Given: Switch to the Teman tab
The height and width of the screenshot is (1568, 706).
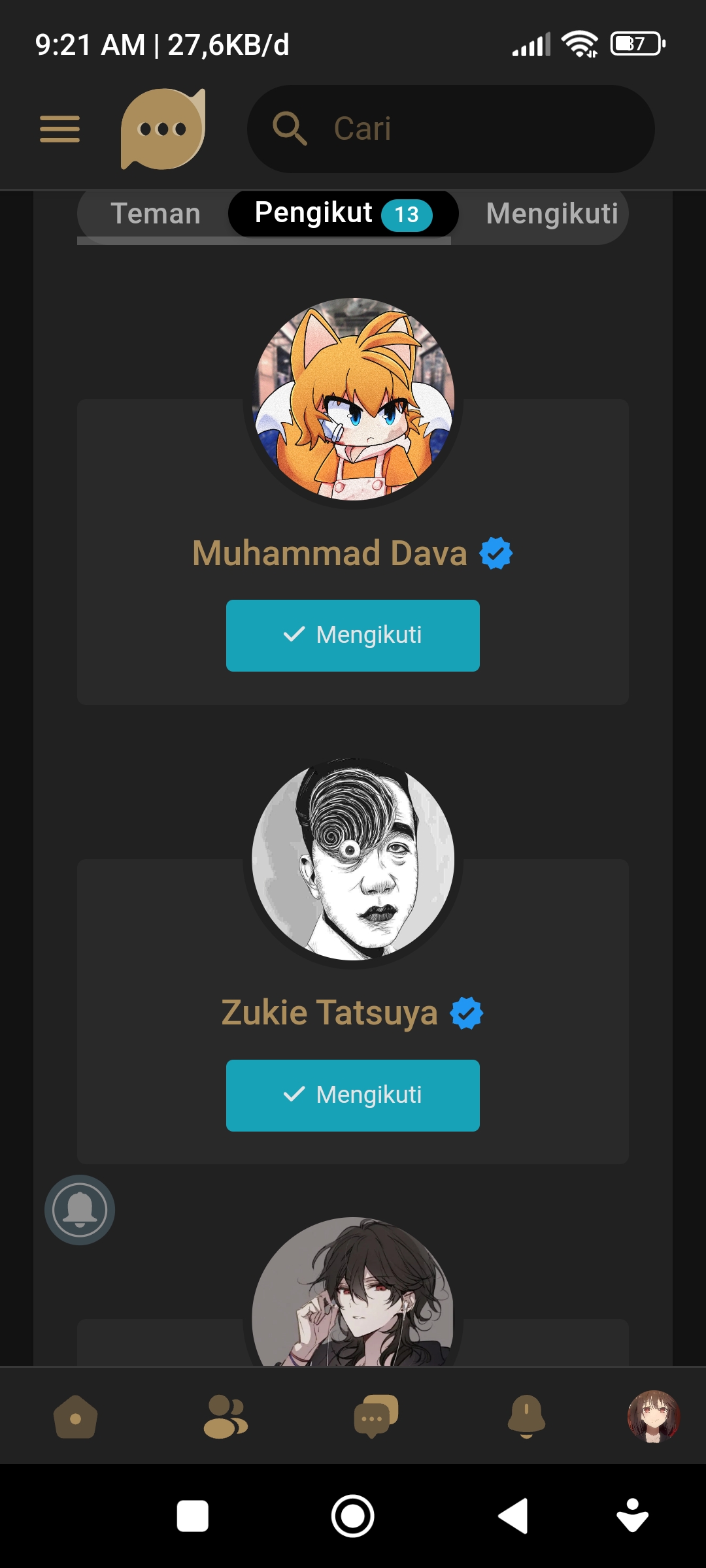Looking at the screenshot, I should 156,214.
